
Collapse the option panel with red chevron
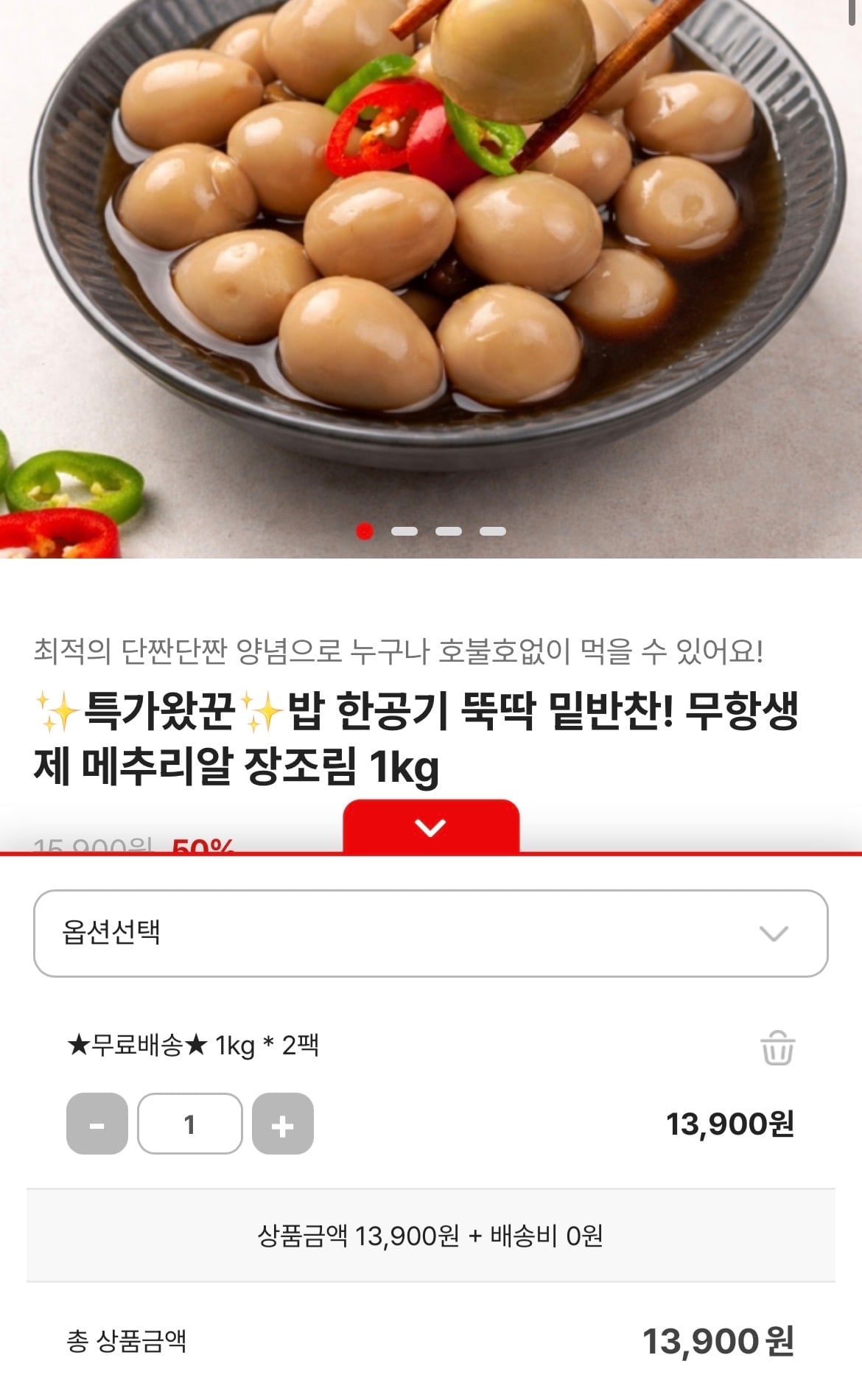(x=431, y=827)
